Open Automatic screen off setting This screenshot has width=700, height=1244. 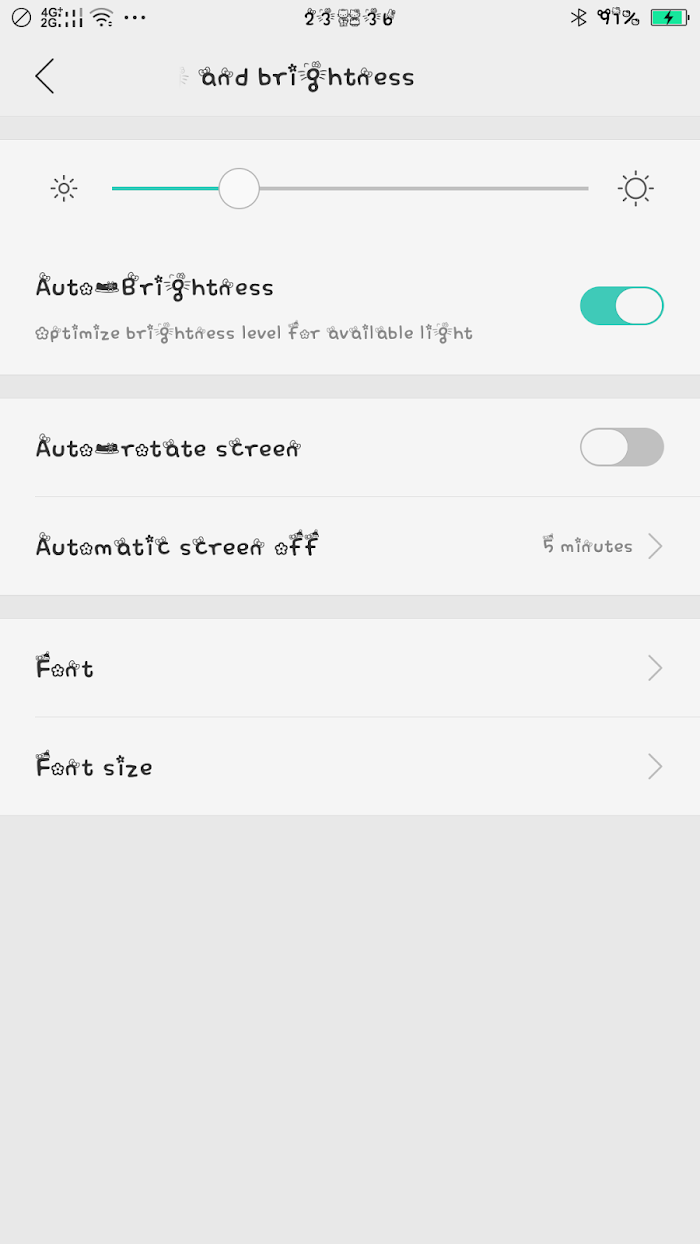coord(350,546)
